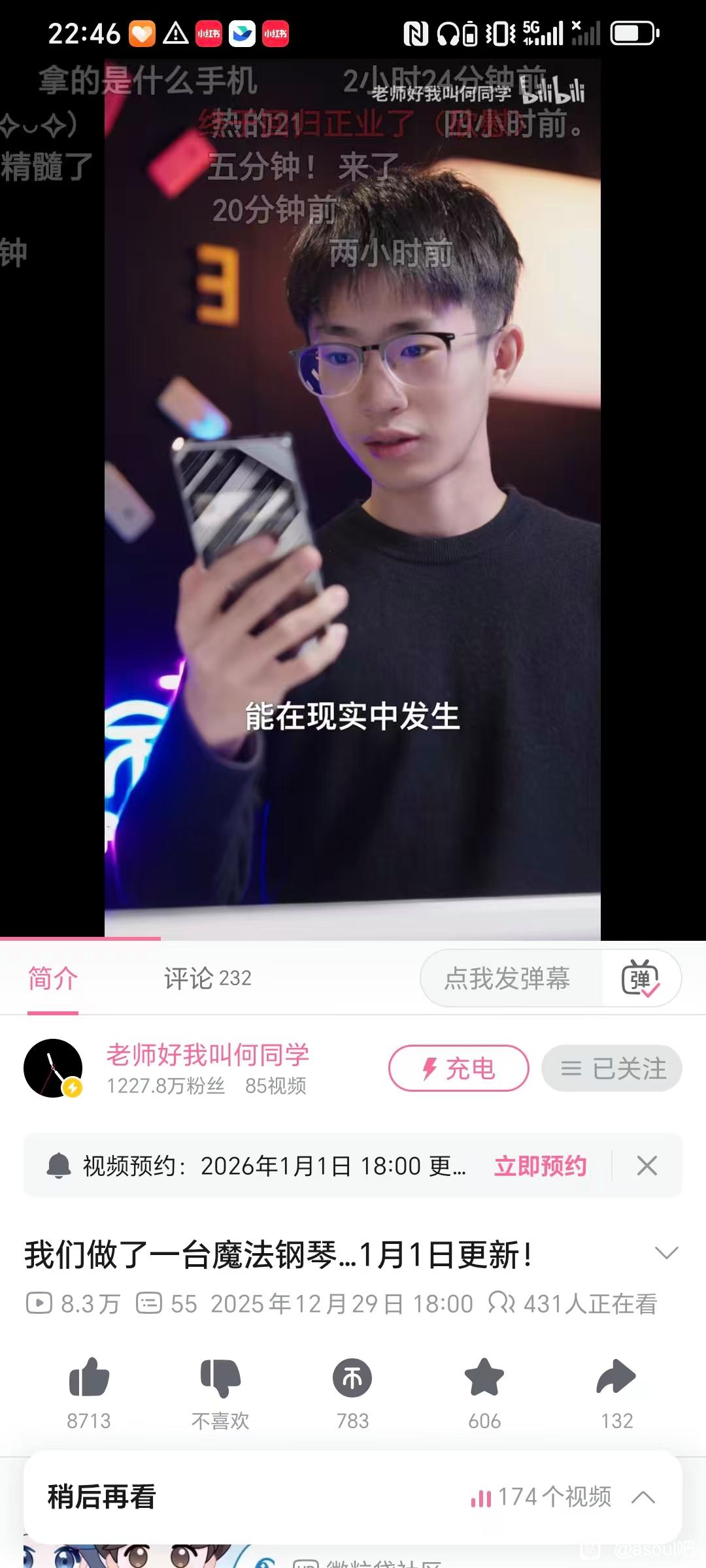Screen dimensions: 706x1568
Task: Toggle the danmaku display icon
Action: [x=641, y=979]
